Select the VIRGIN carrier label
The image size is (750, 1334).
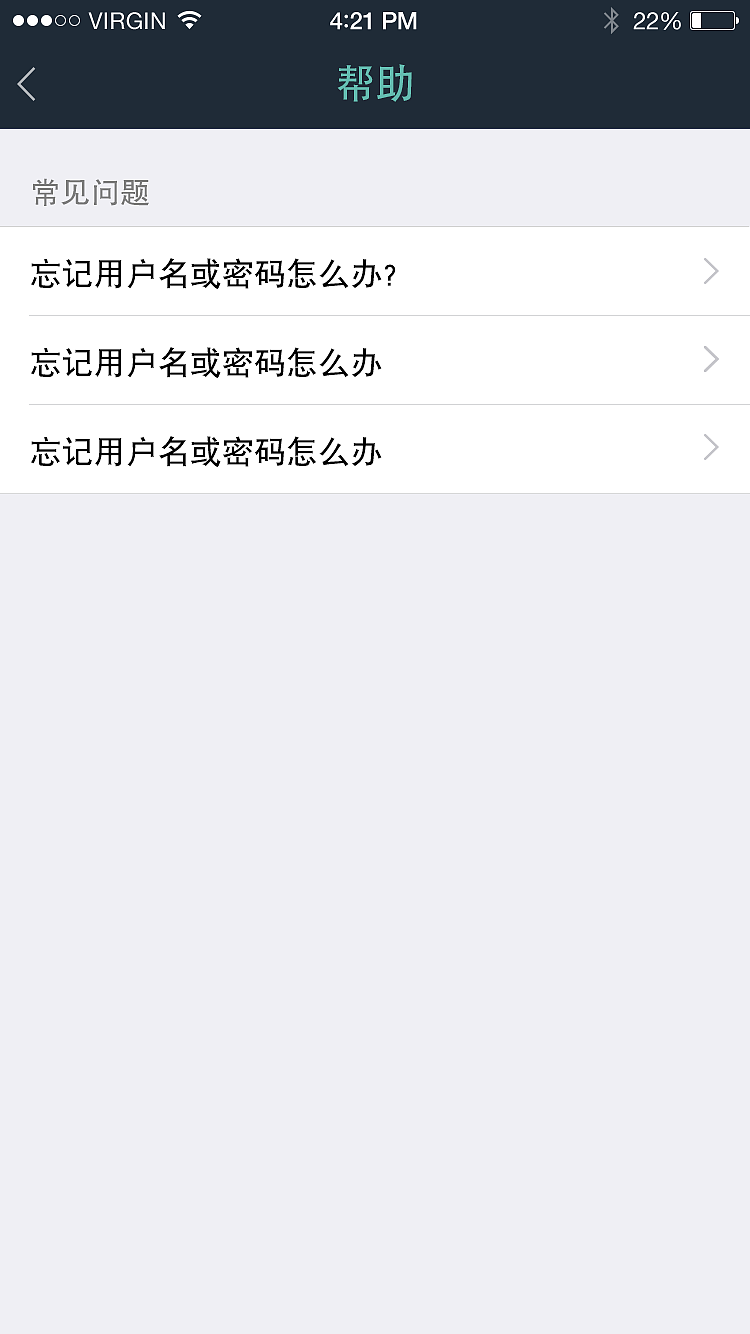[128, 19]
